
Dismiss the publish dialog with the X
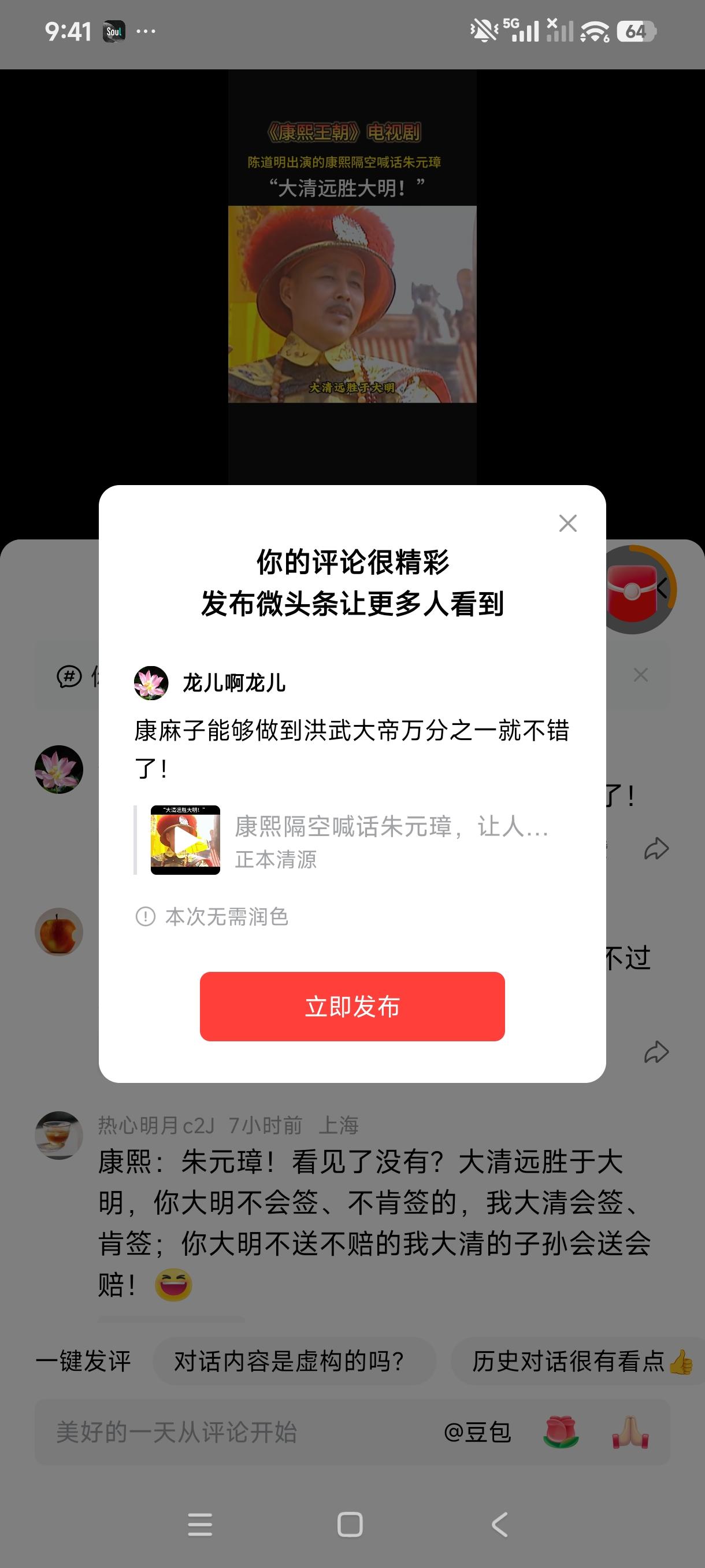pos(567,523)
